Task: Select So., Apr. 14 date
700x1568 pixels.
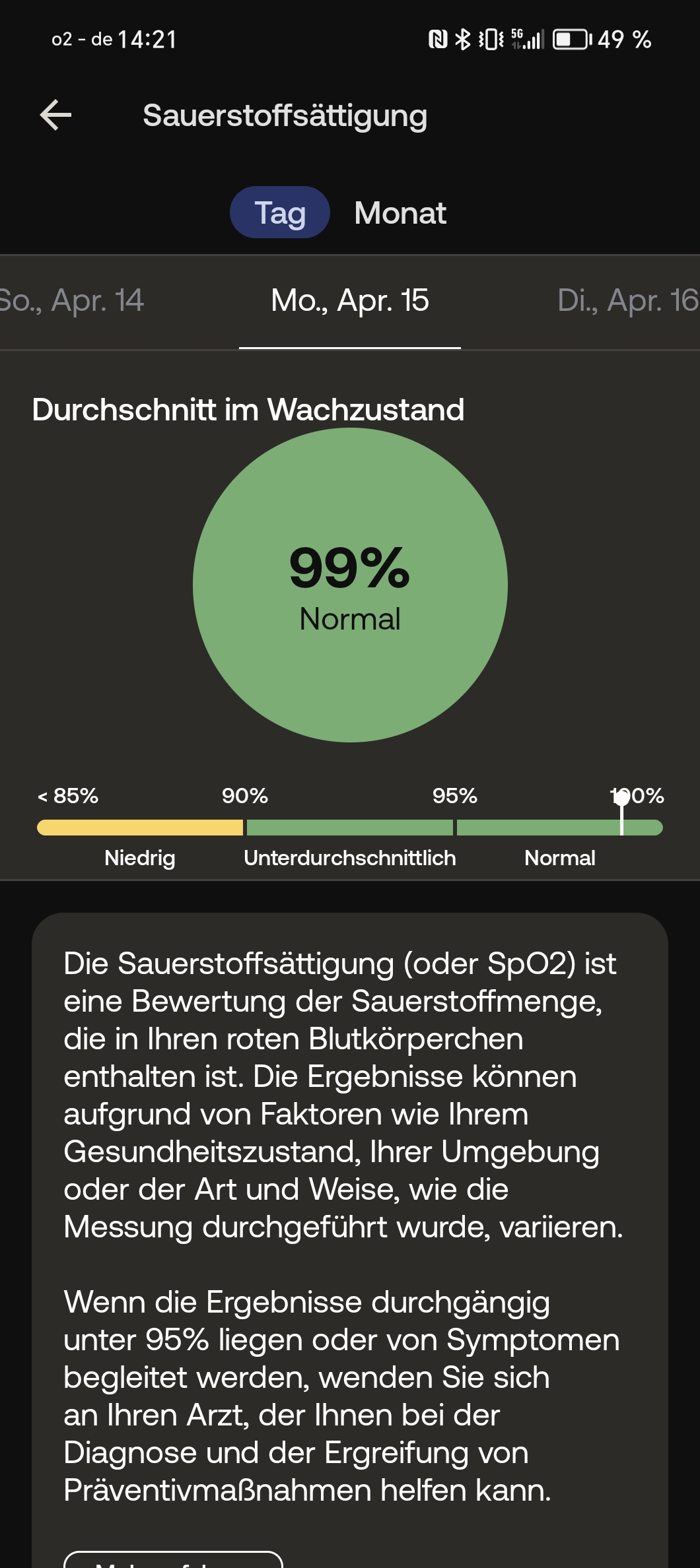Action: pyautogui.click(x=71, y=301)
